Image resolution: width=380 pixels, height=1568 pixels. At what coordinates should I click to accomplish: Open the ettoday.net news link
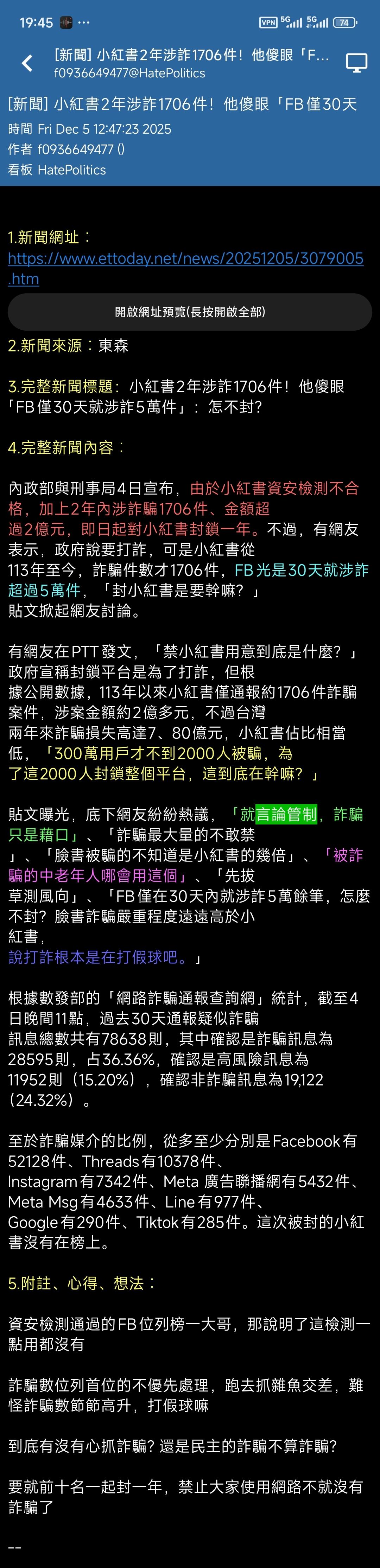(x=185, y=259)
